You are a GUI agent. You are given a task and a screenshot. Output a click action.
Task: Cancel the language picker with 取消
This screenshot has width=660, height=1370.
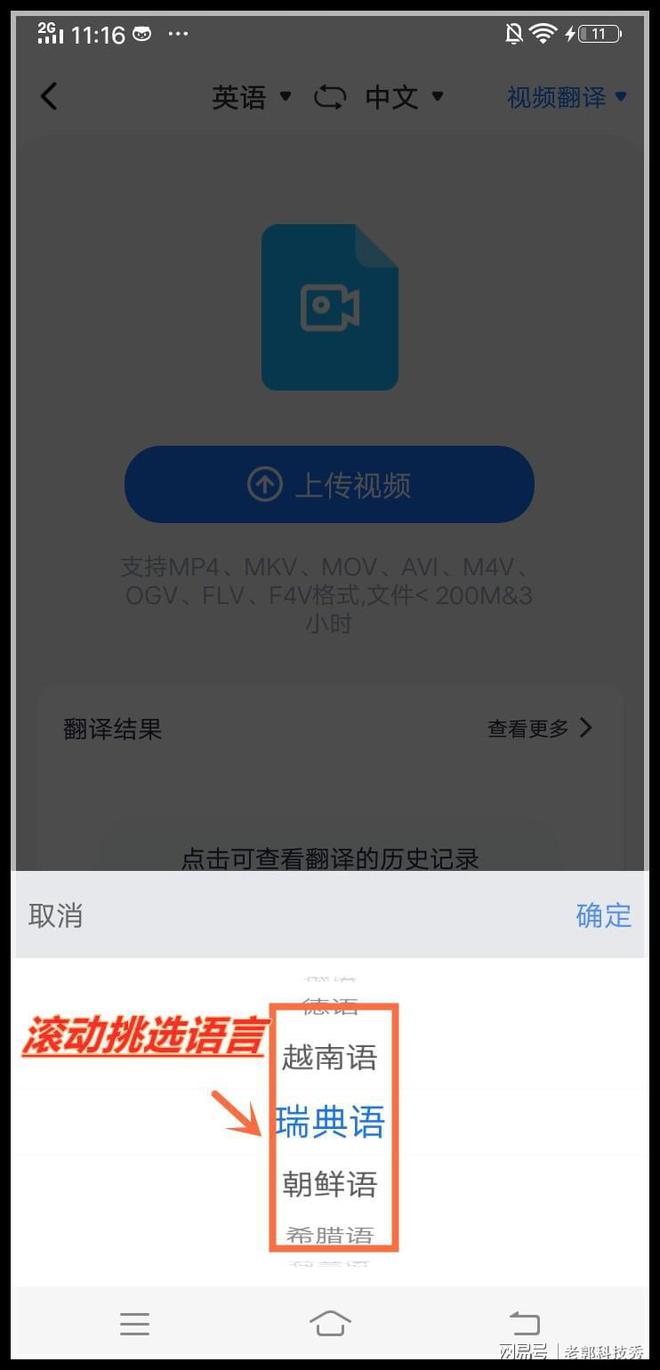[x=56, y=915]
